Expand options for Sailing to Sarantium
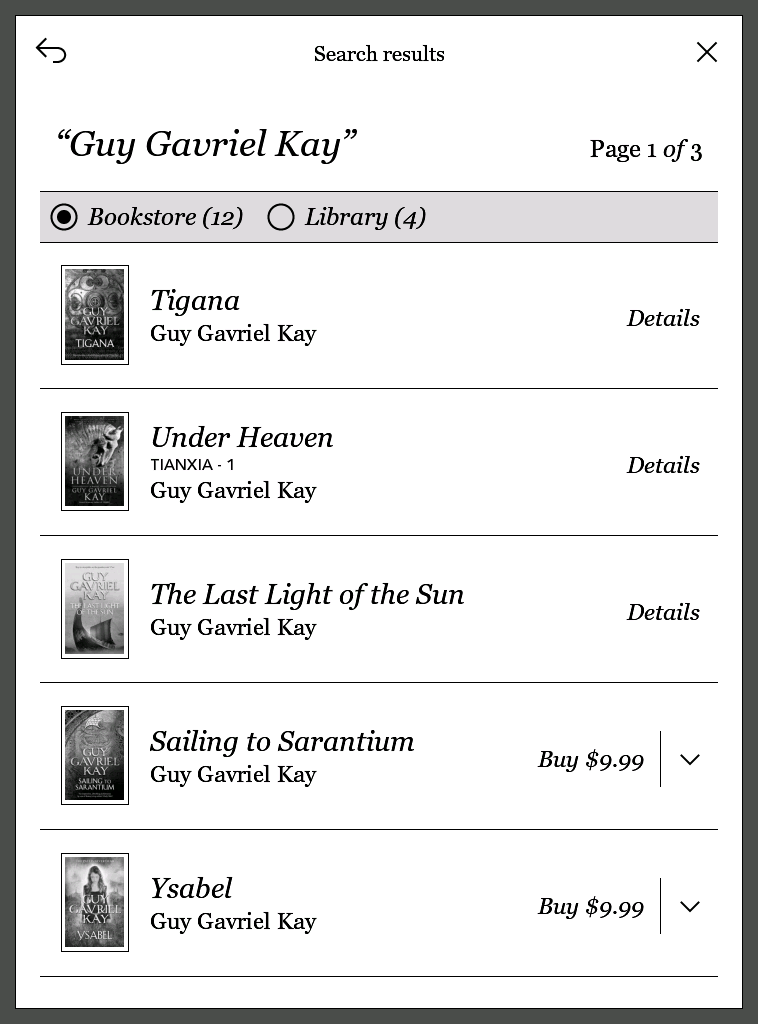Image resolution: width=758 pixels, height=1024 pixels. pyautogui.click(x=689, y=759)
